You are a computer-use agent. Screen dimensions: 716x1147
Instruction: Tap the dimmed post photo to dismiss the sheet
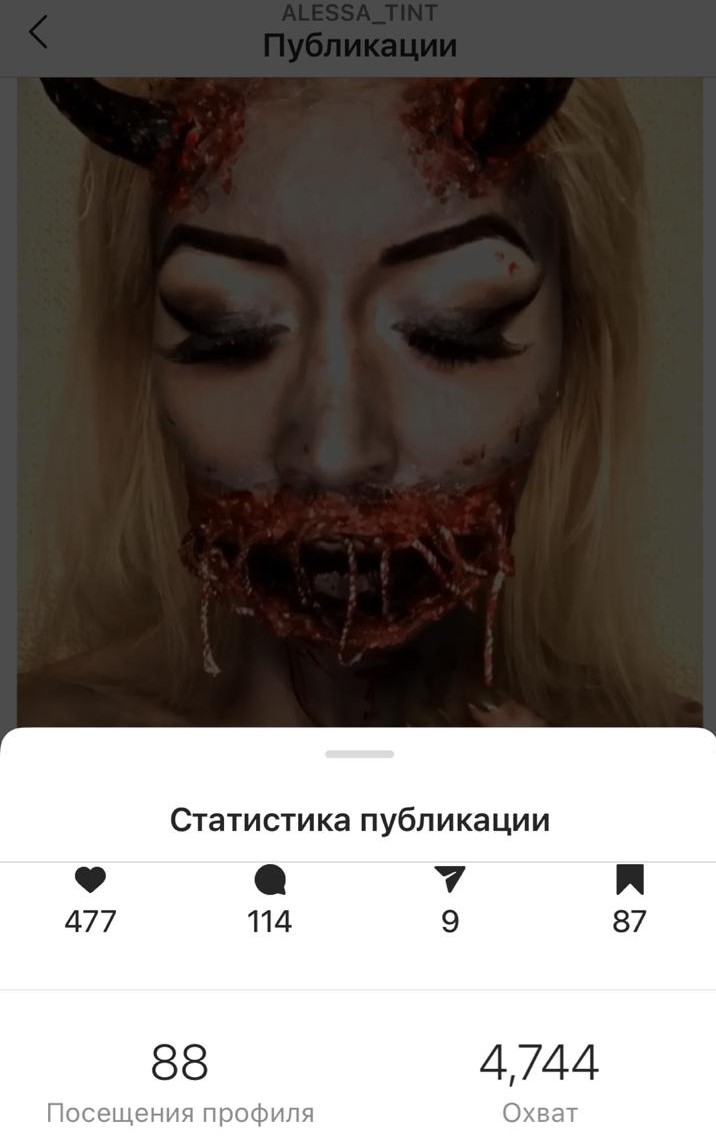[x=358, y=400]
